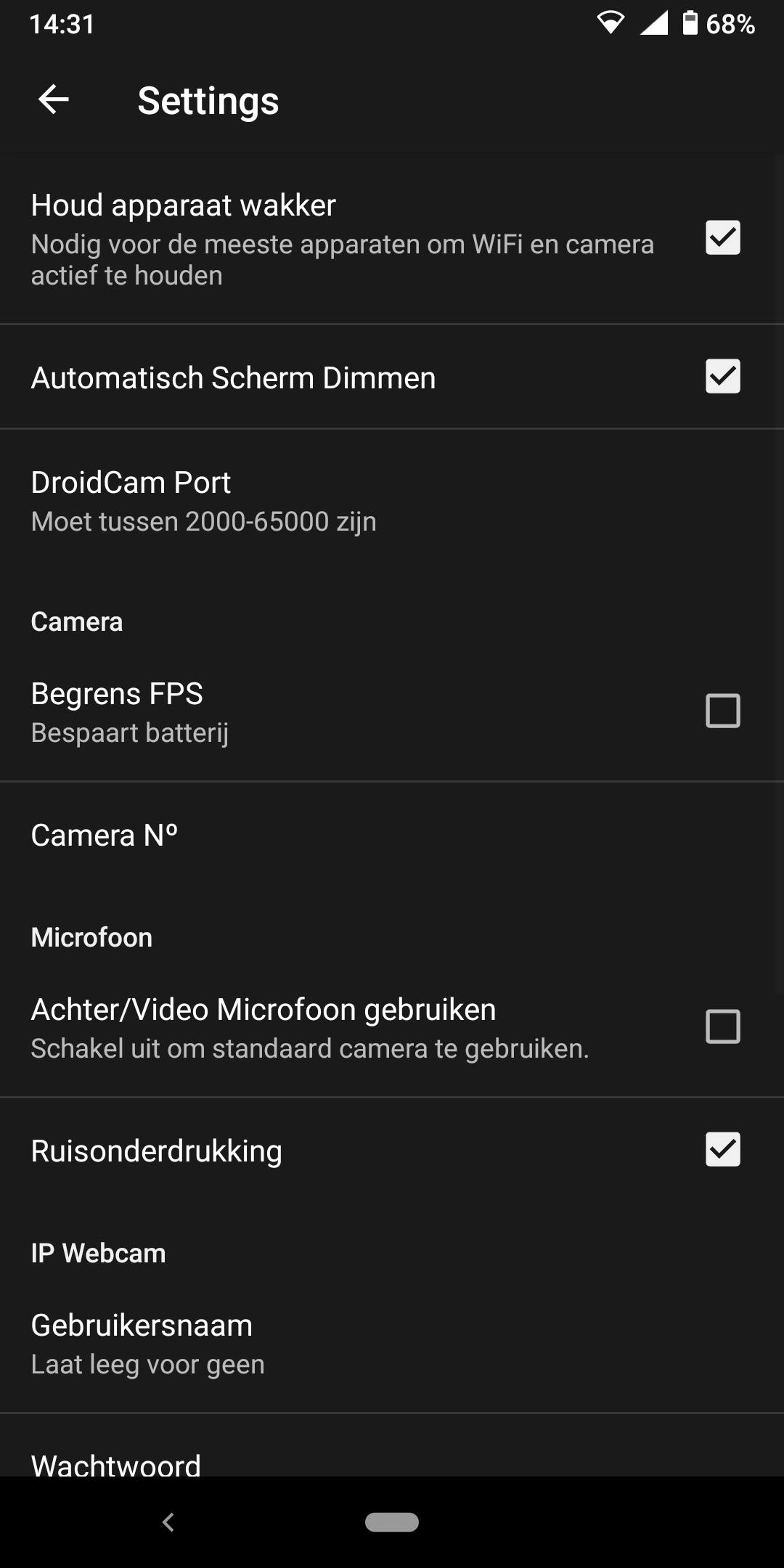The height and width of the screenshot is (1568, 784).
Task: Open DroidCam Port setting
Action: tap(203, 501)
